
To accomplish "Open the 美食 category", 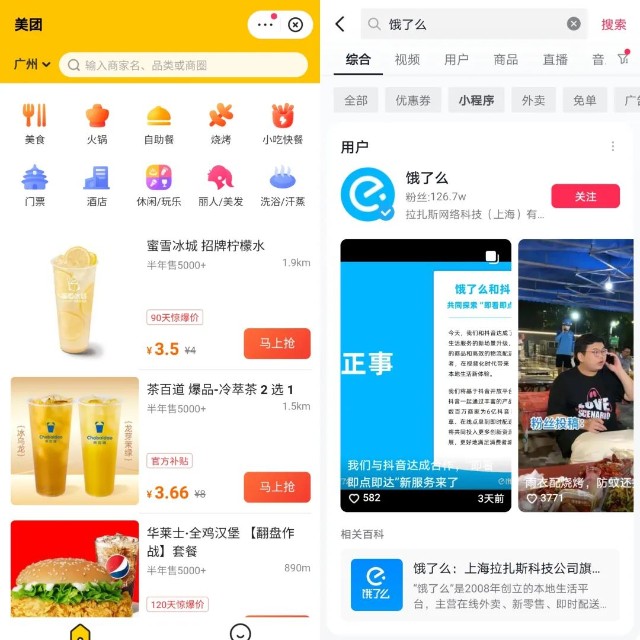I will (x=35, y=124).
